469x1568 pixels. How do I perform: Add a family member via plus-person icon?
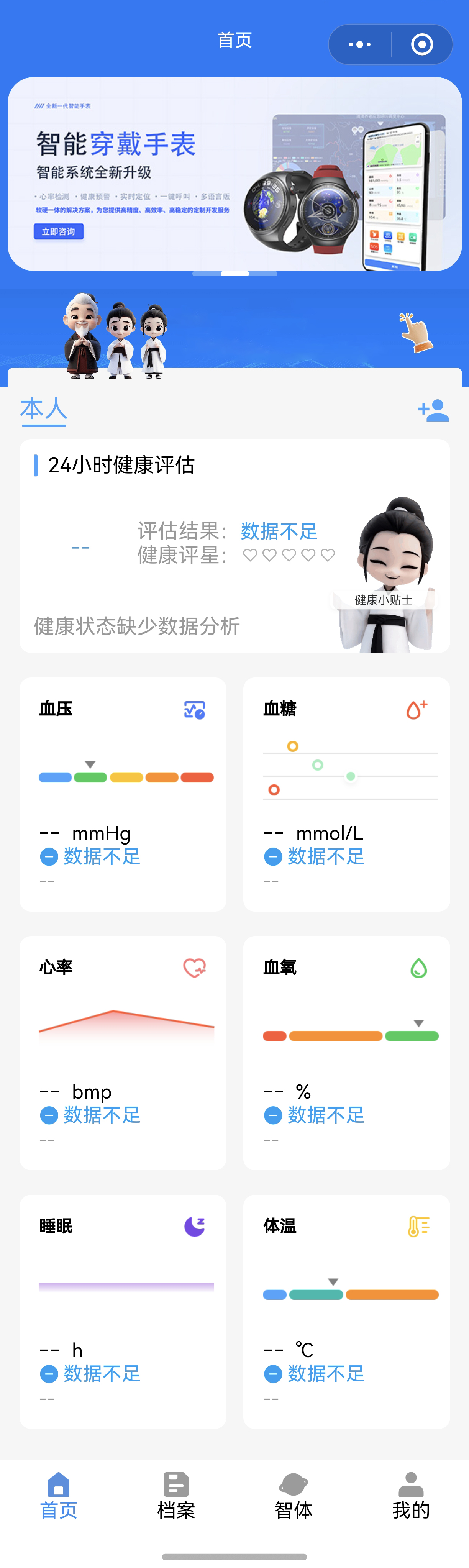point(433,411)
